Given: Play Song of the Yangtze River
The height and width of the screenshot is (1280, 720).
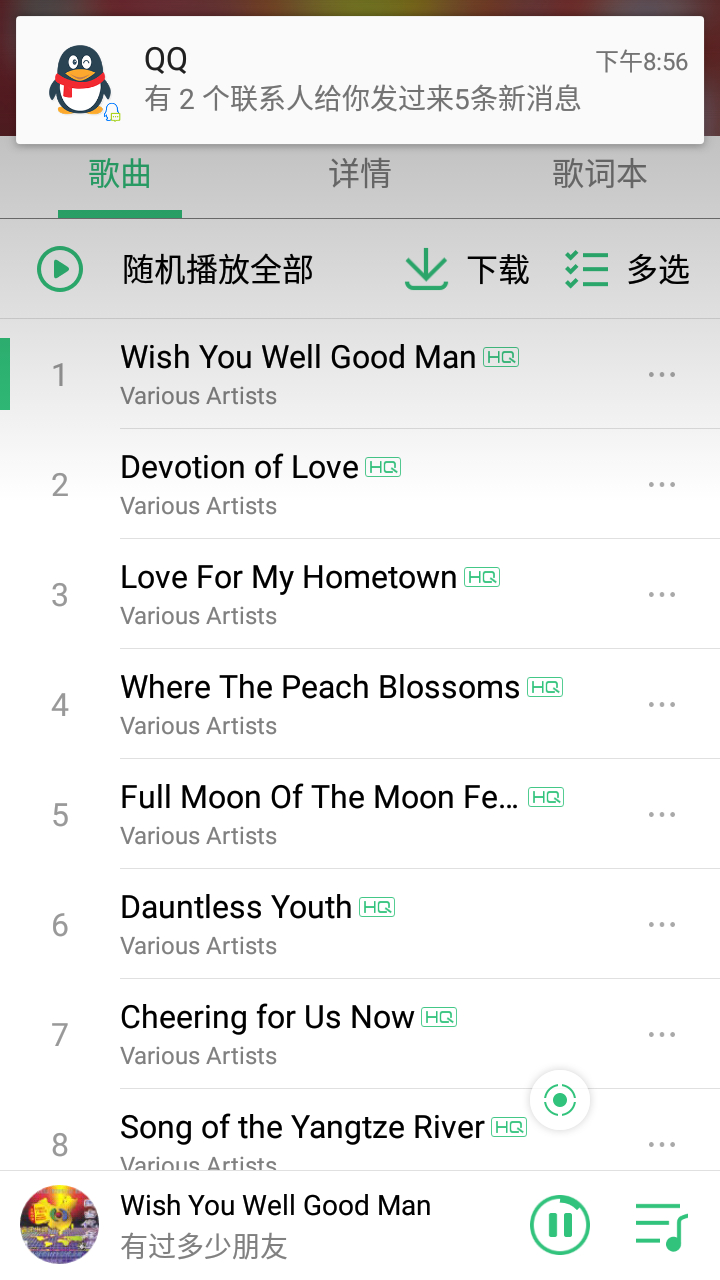Looking at the screenshot, I should [x=300, y=1135].
